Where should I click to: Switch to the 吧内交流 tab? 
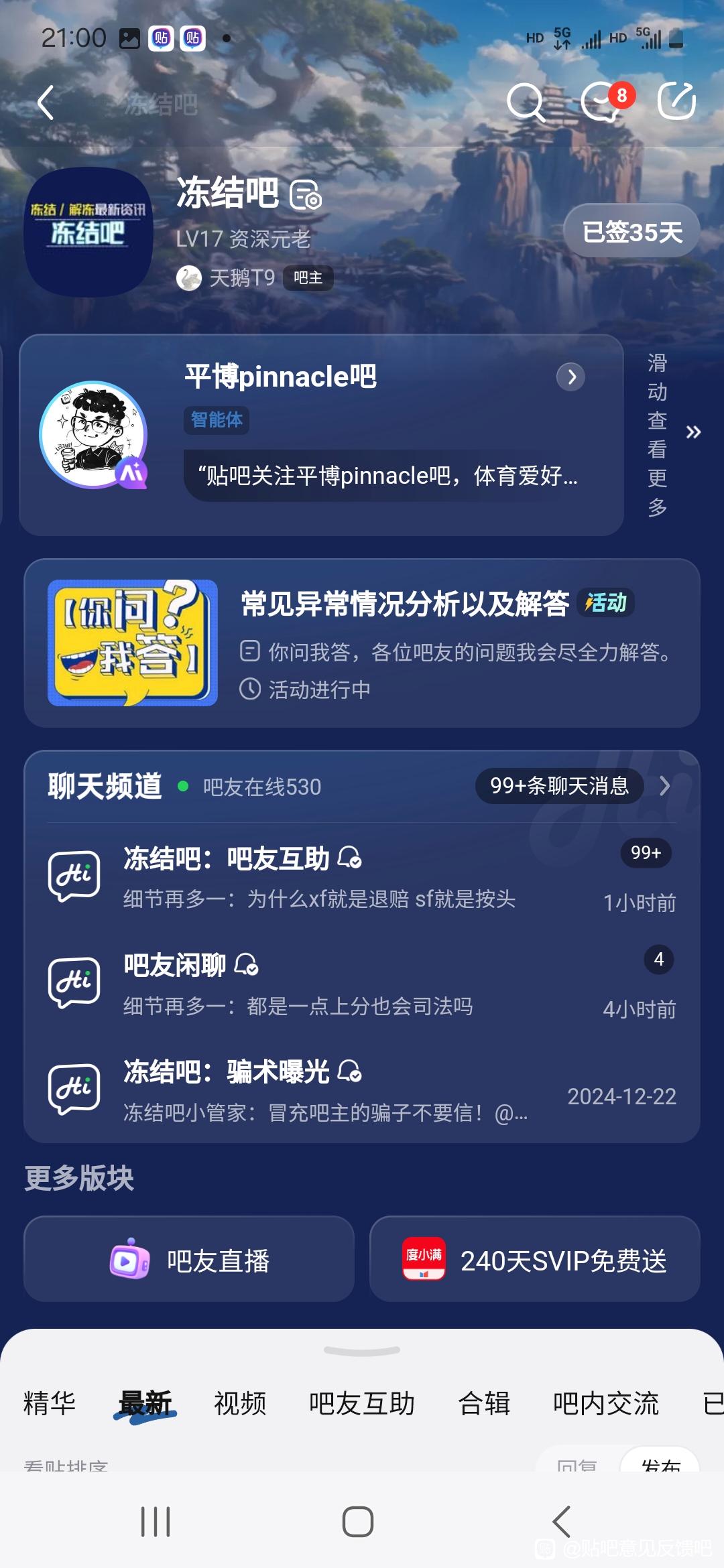click(606, 1403)
